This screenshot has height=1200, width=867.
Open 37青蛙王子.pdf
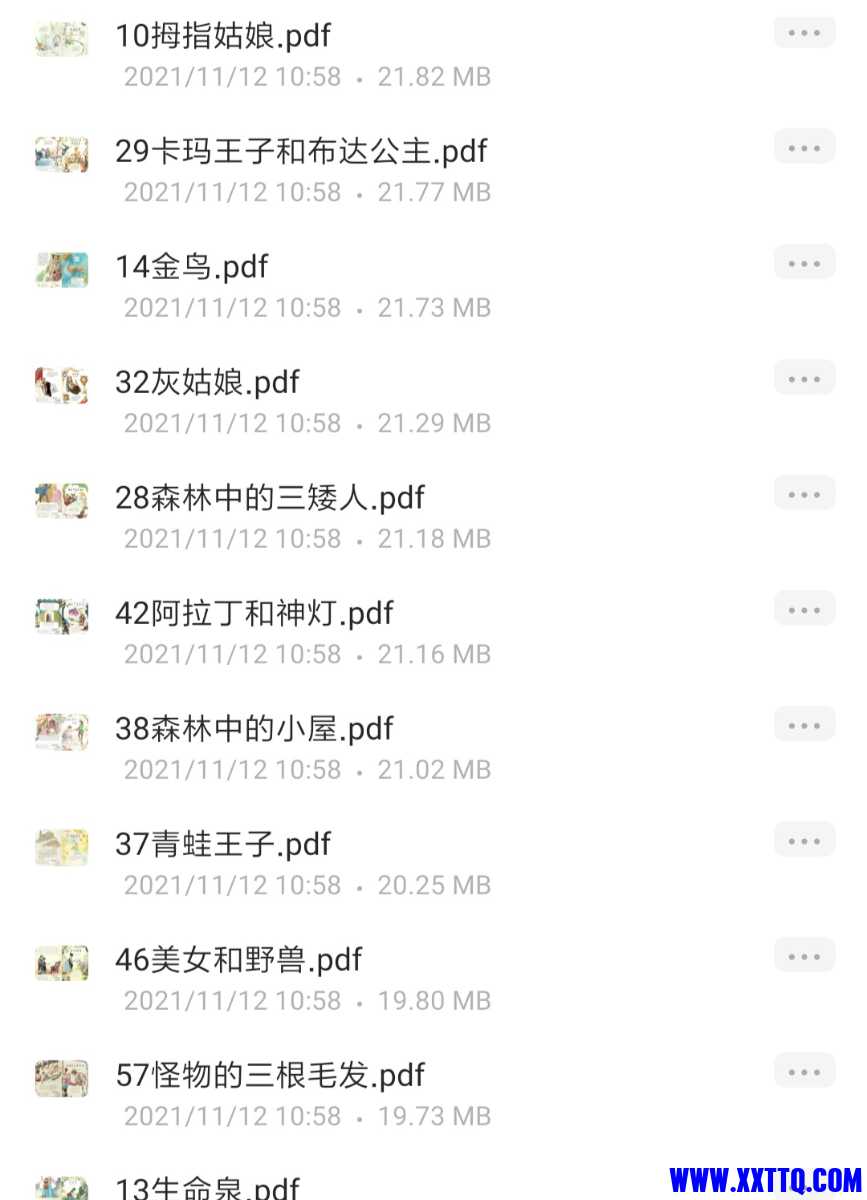pyautogui.click(x=223, y=844)
